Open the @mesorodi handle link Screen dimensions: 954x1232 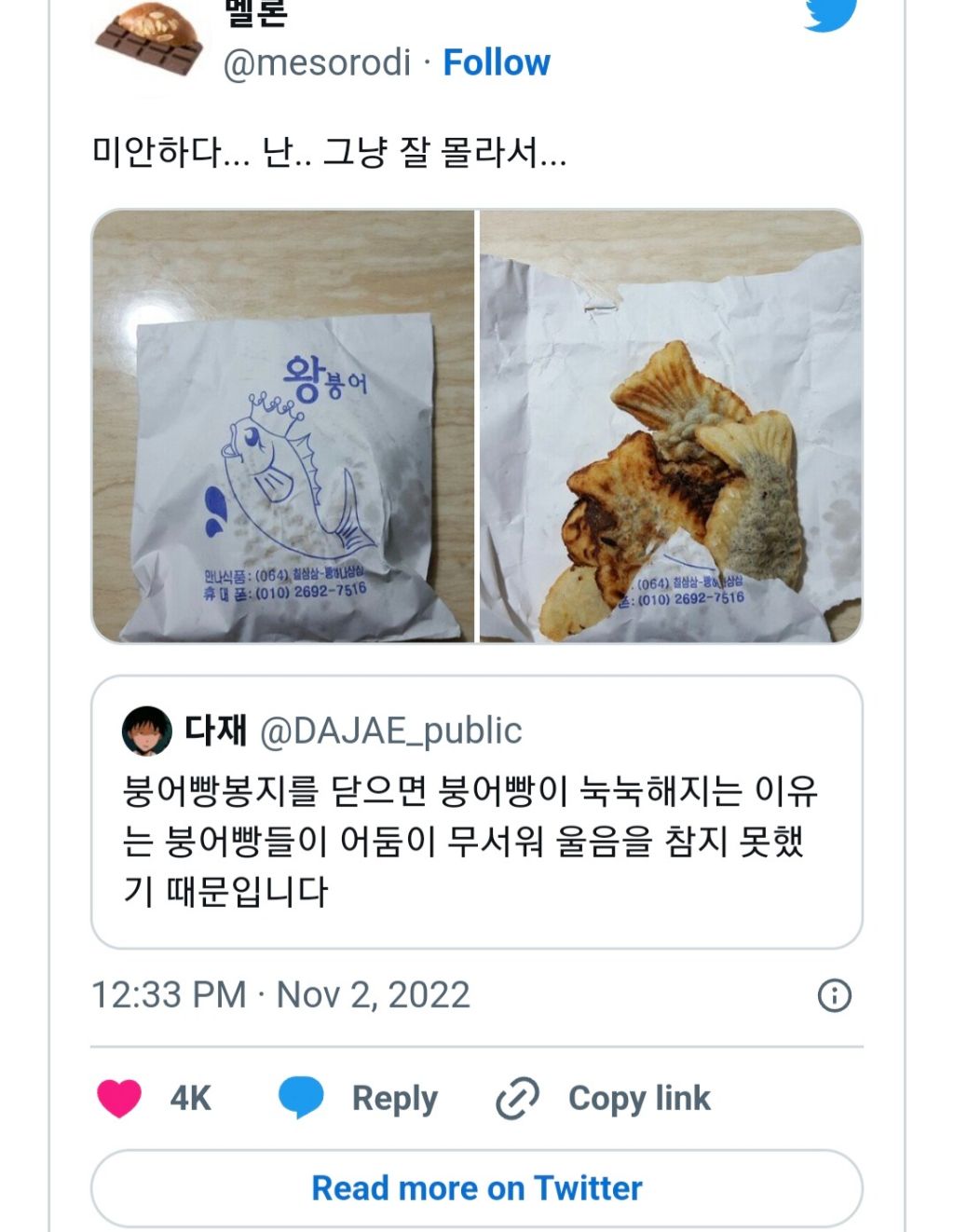tap(317, 63)
